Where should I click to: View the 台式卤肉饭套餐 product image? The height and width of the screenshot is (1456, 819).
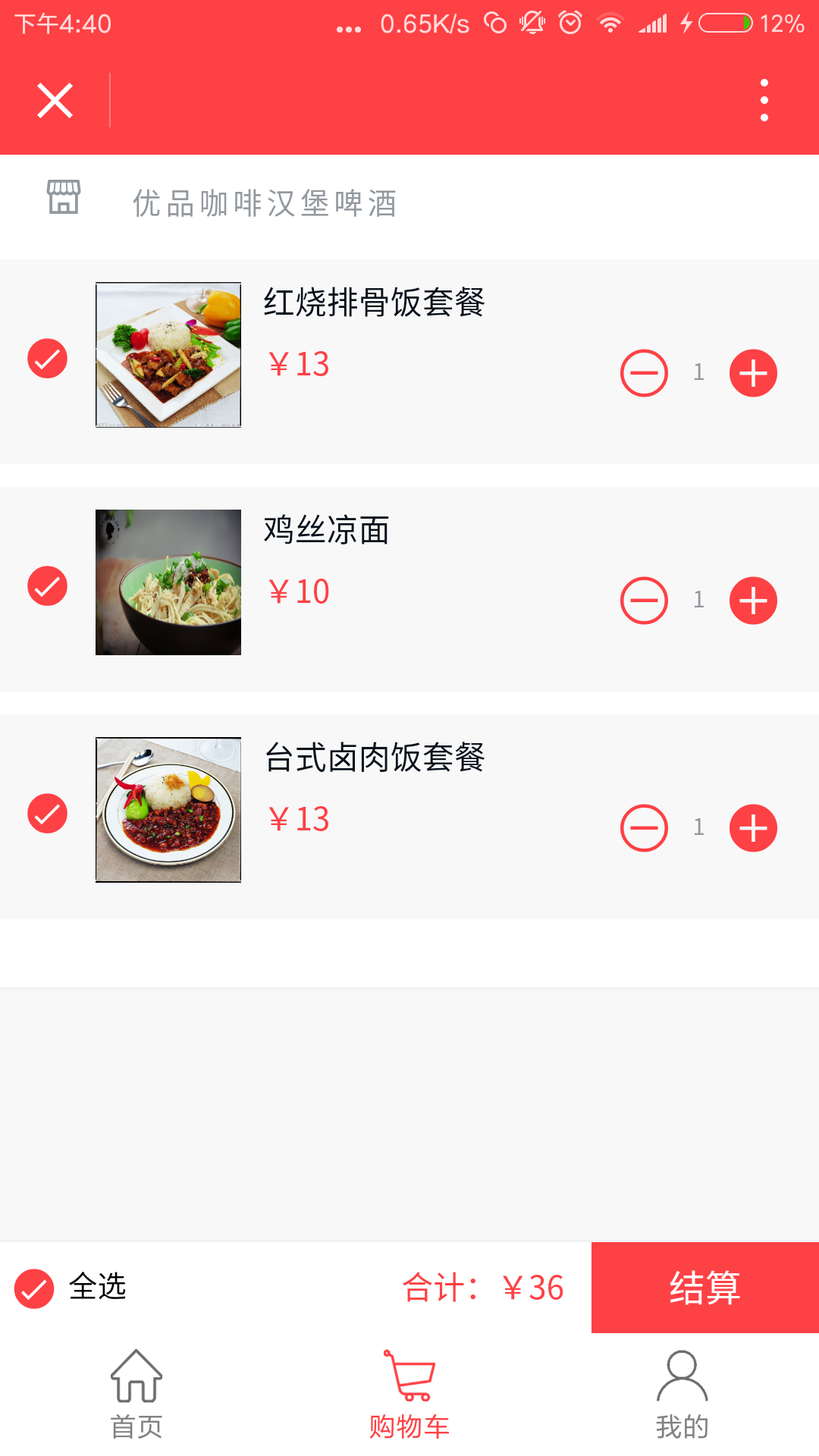coord(168,810)
